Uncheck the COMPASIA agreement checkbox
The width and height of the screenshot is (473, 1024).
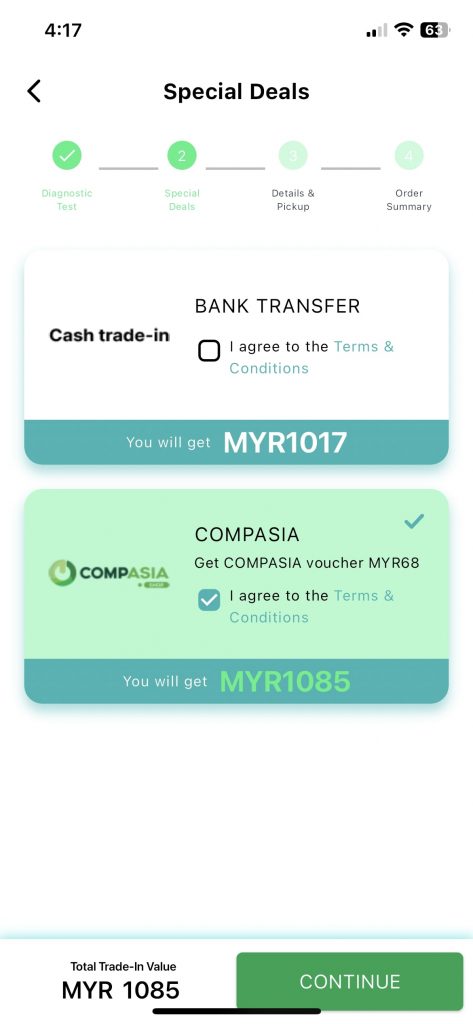209,600
